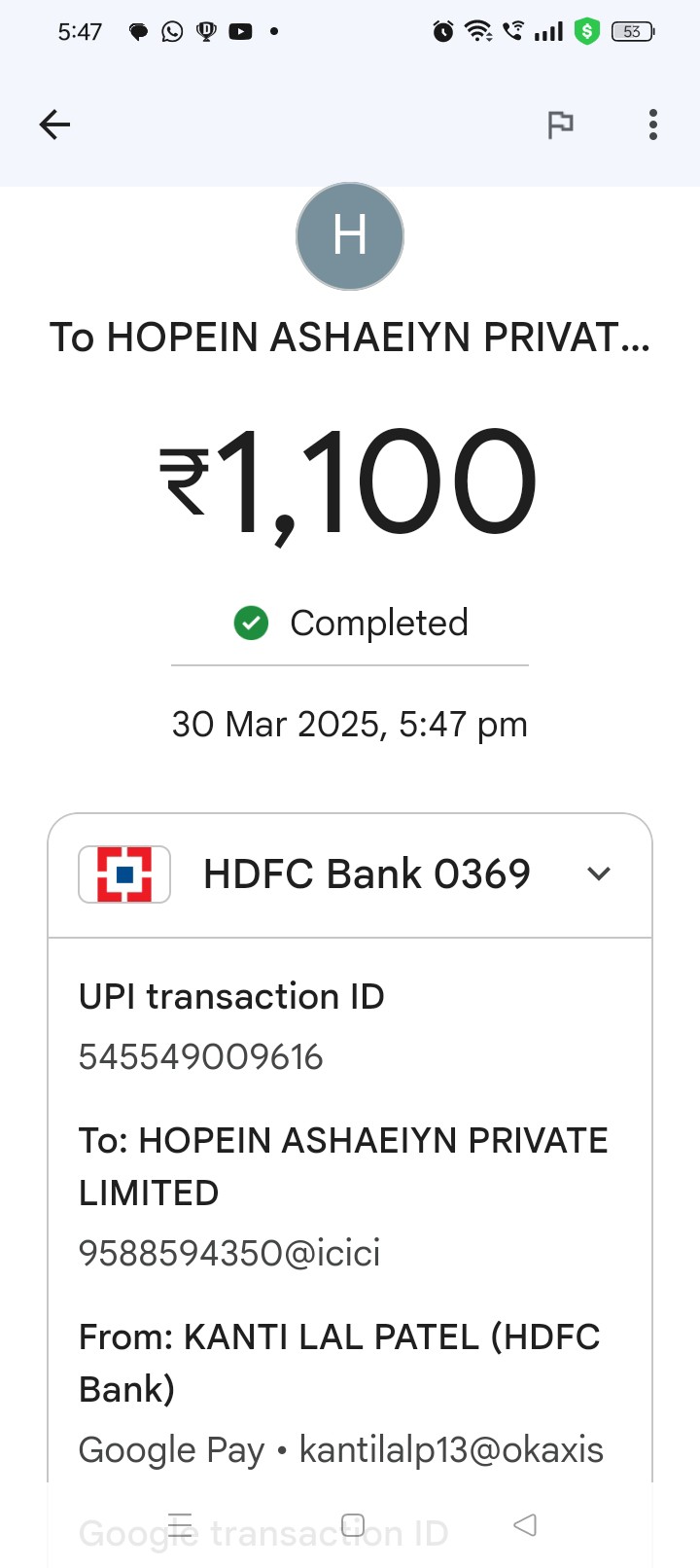The height and width of the screenshot is (1568, 700).
Task: Report this transaction with the flag icon
Action: [560, 125]
